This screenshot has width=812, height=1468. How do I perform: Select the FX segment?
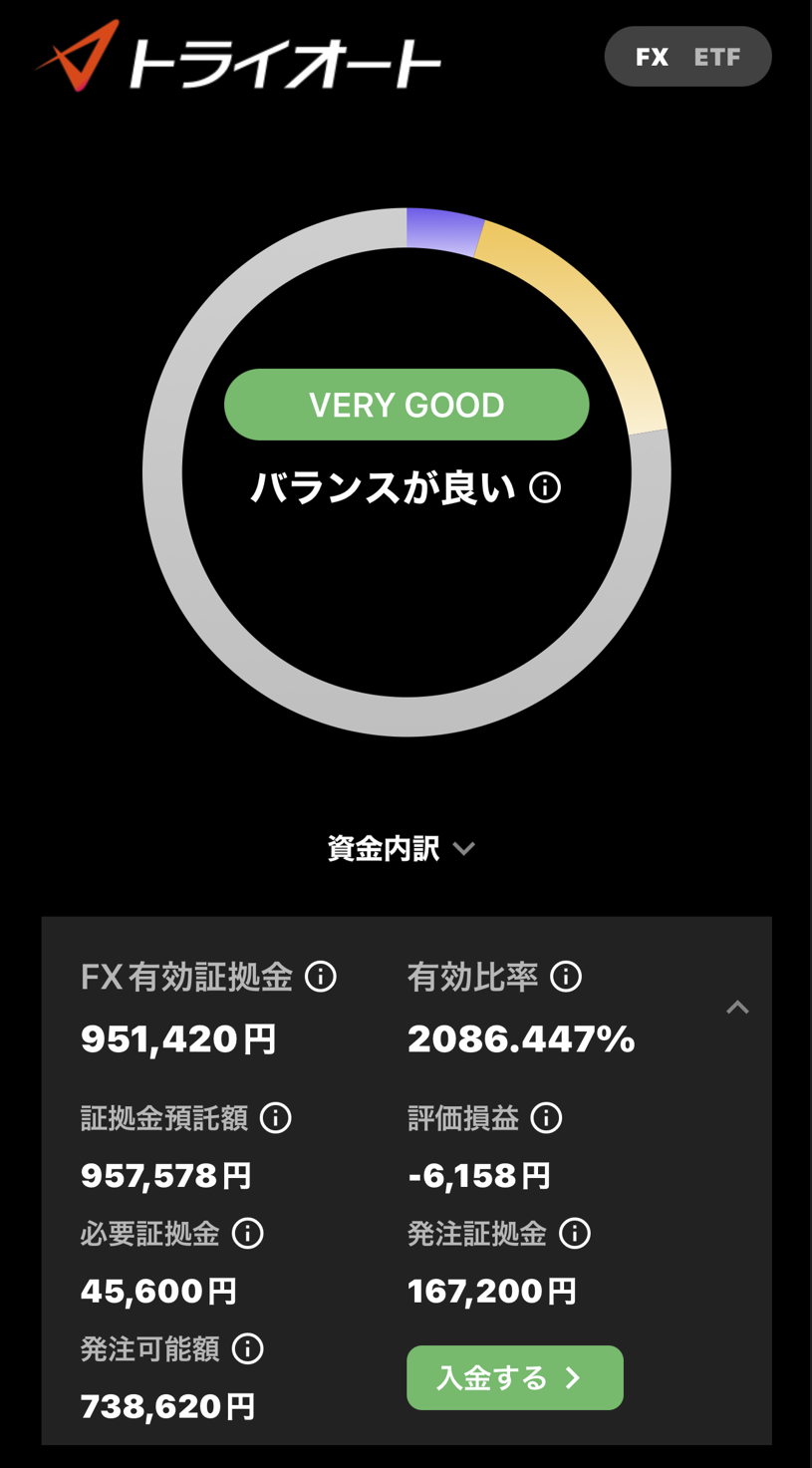pyautogui.click(x=652, y=57)
